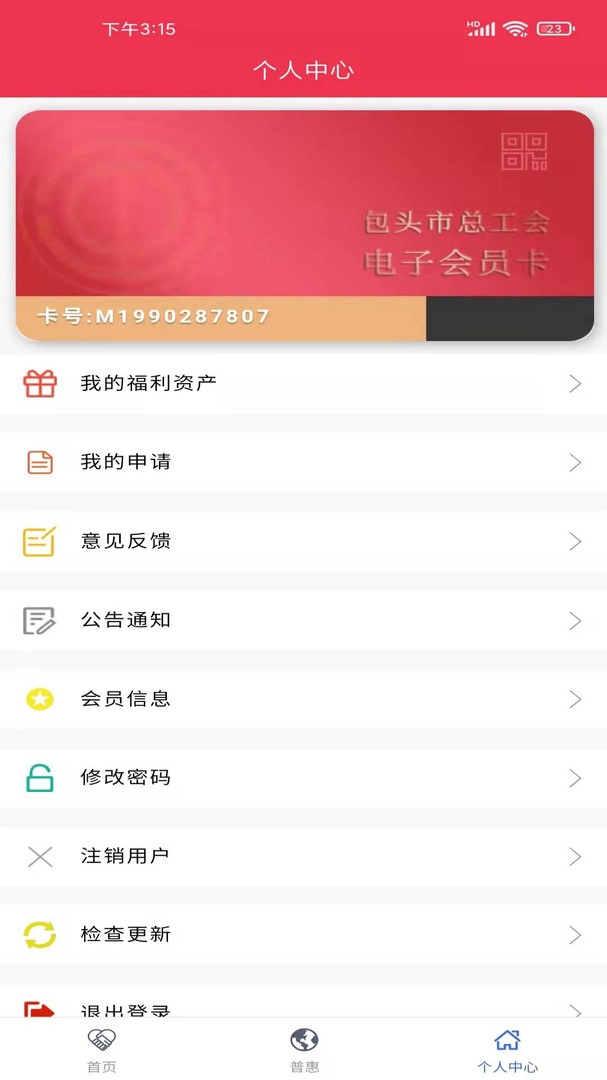
Task: Open 我的福利资产
Action: click(x=303, y=383)
